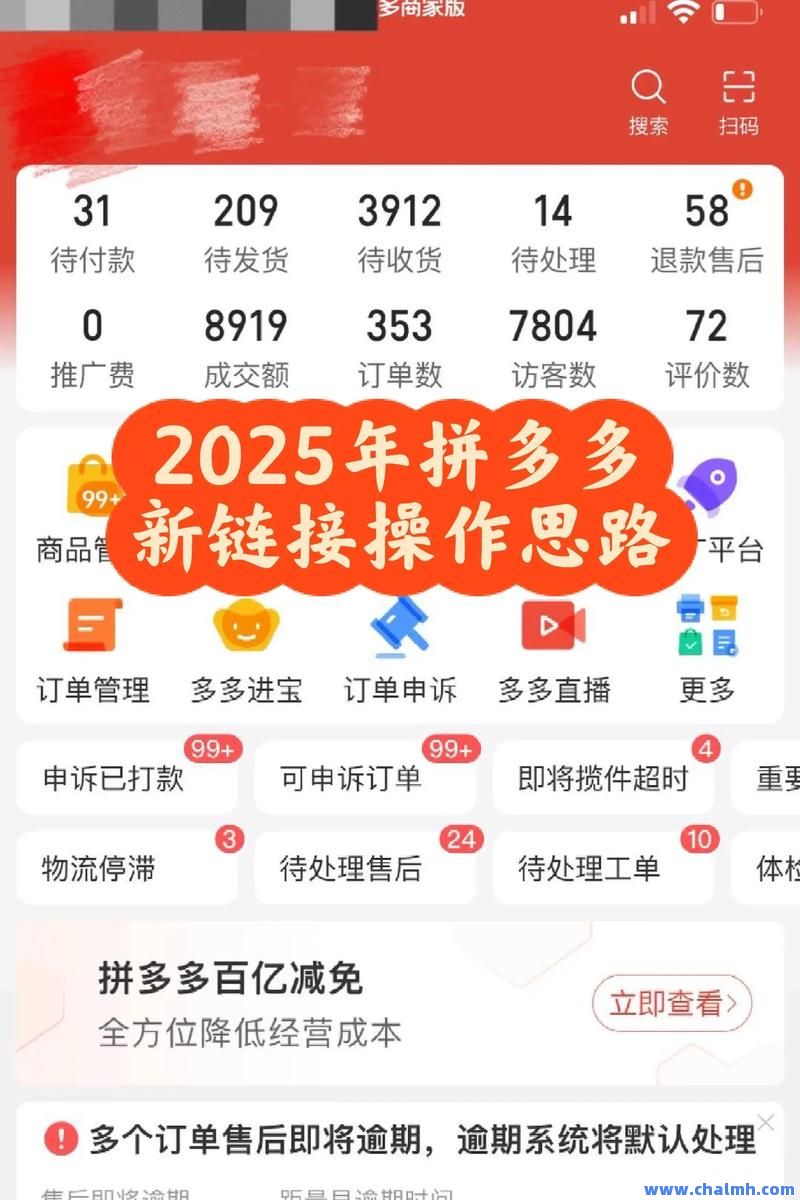The image size is (800, 1200).
Task: Select the 订单管理 order management icon
Action: 90,645
